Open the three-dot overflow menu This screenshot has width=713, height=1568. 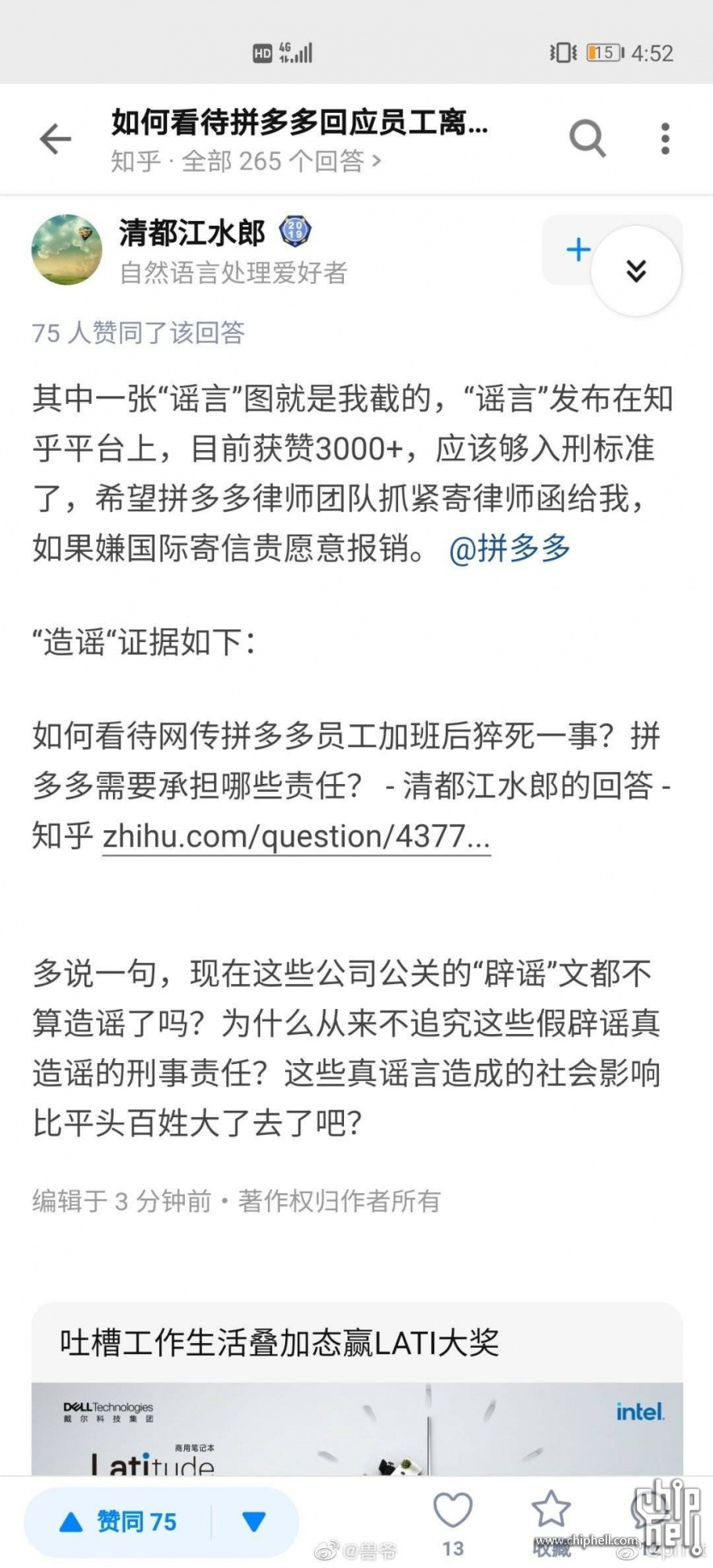(665, 139)
